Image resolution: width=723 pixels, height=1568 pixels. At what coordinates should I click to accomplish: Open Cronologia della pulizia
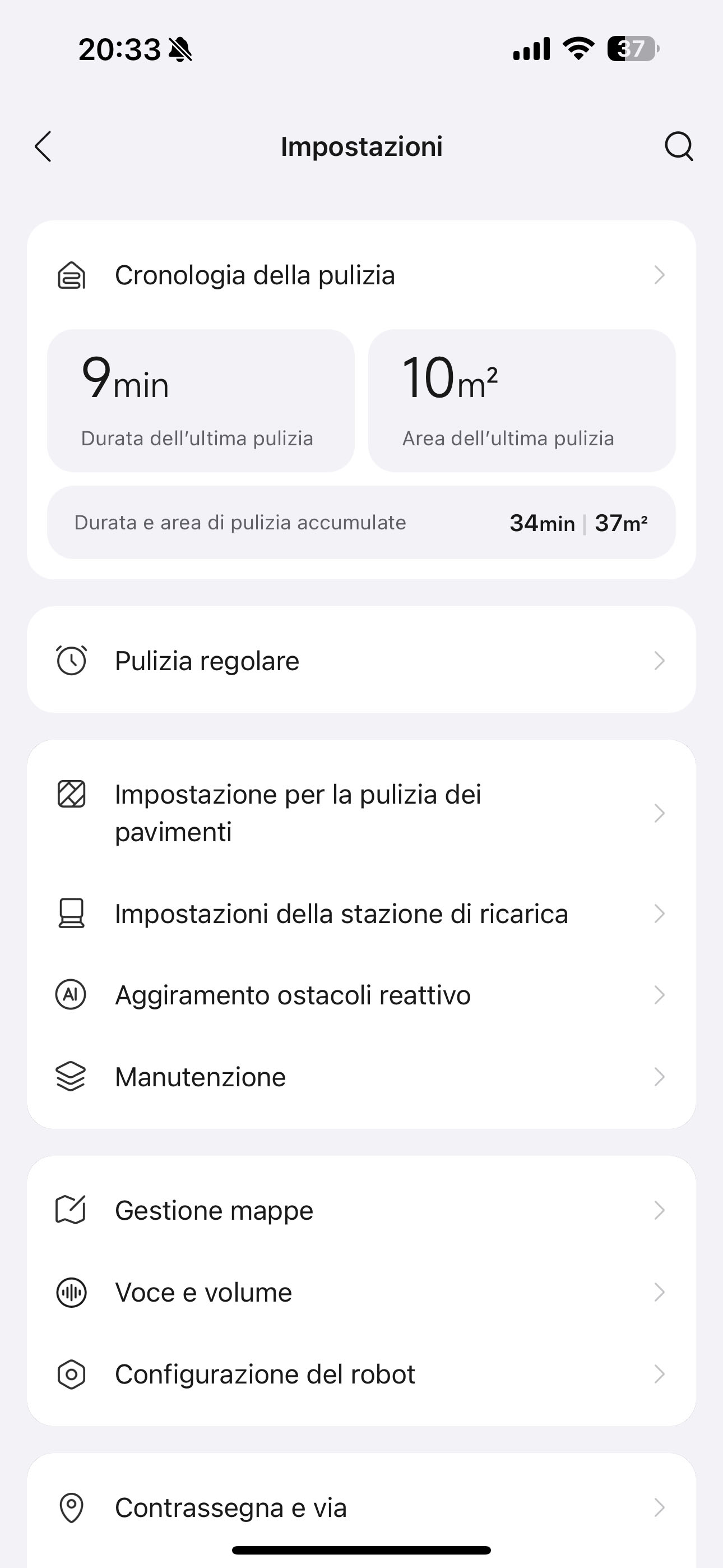point(361,275)
